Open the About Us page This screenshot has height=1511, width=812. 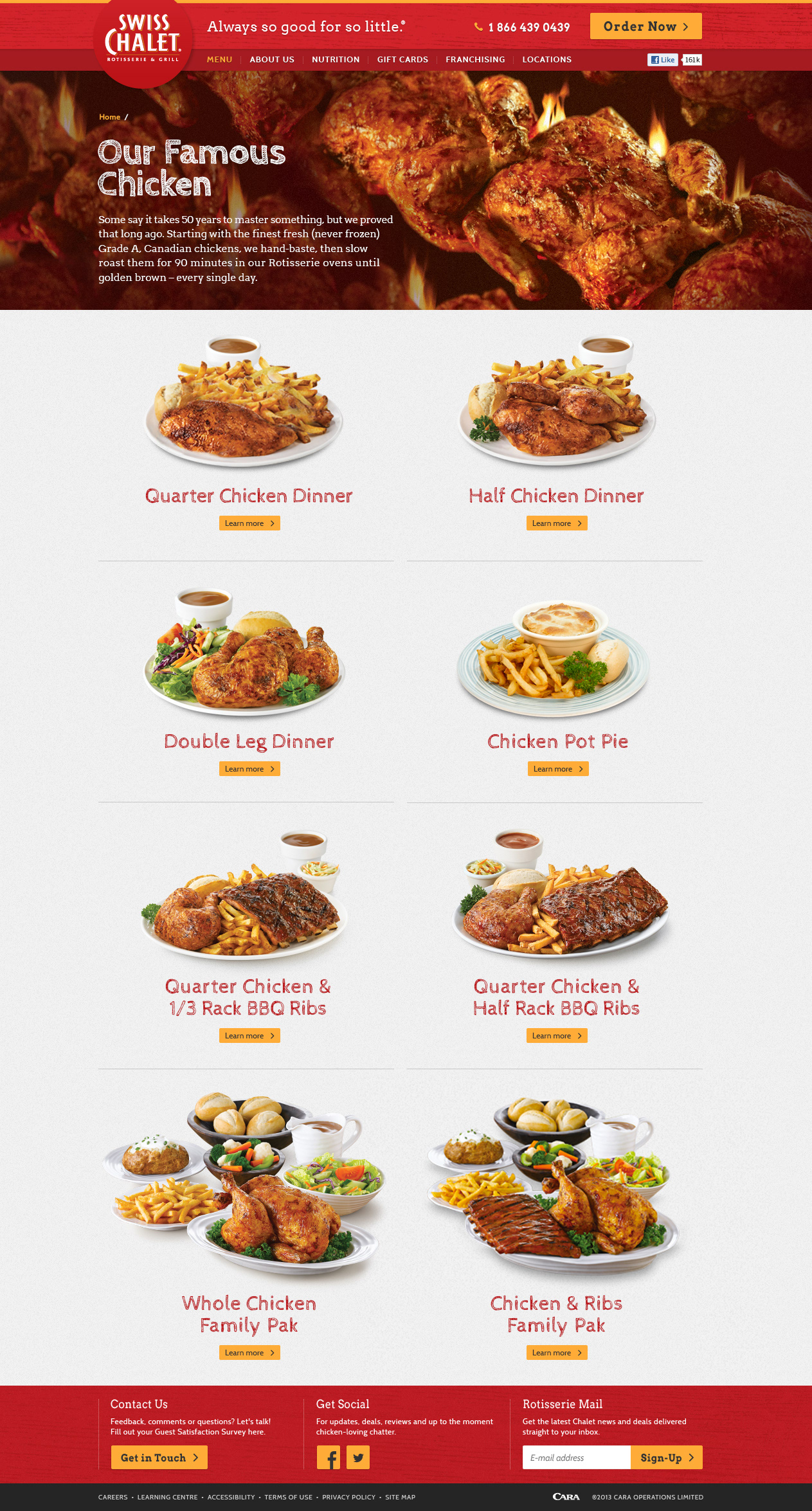(x=272, y=59)
